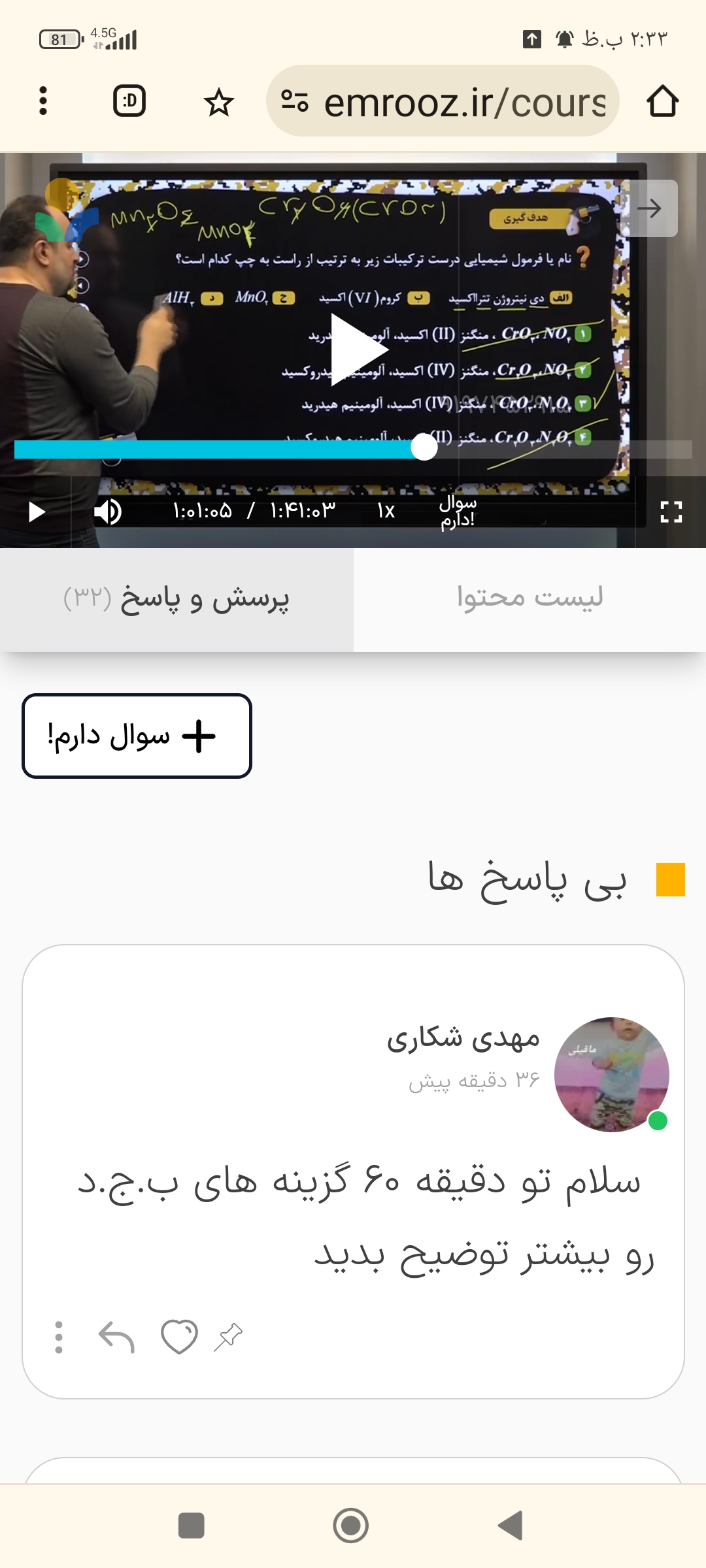Viewport: 706px width, 1568px height.
Task: Bookmark this page with the star
Action: (x=218, y=103)
